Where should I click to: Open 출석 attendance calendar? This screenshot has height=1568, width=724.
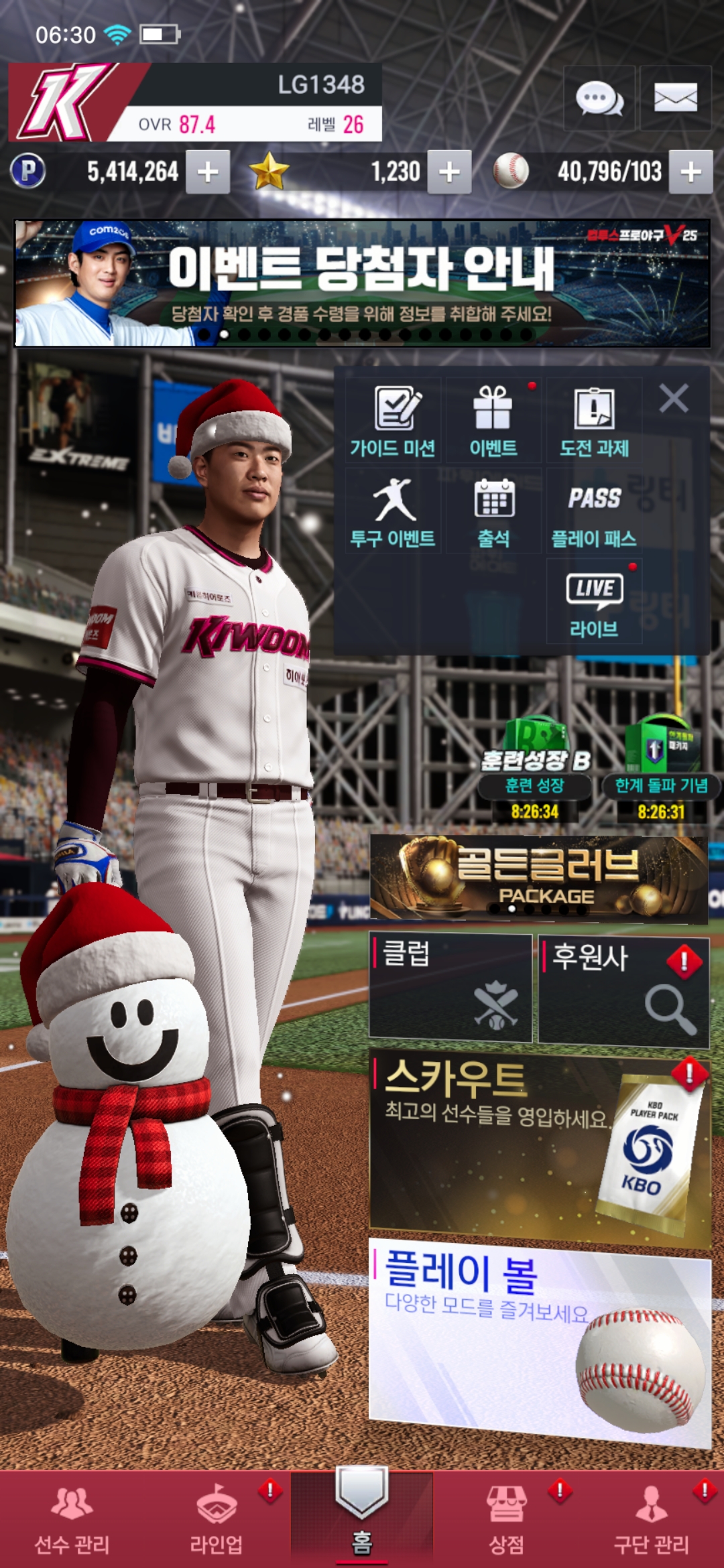coord(493,511)
